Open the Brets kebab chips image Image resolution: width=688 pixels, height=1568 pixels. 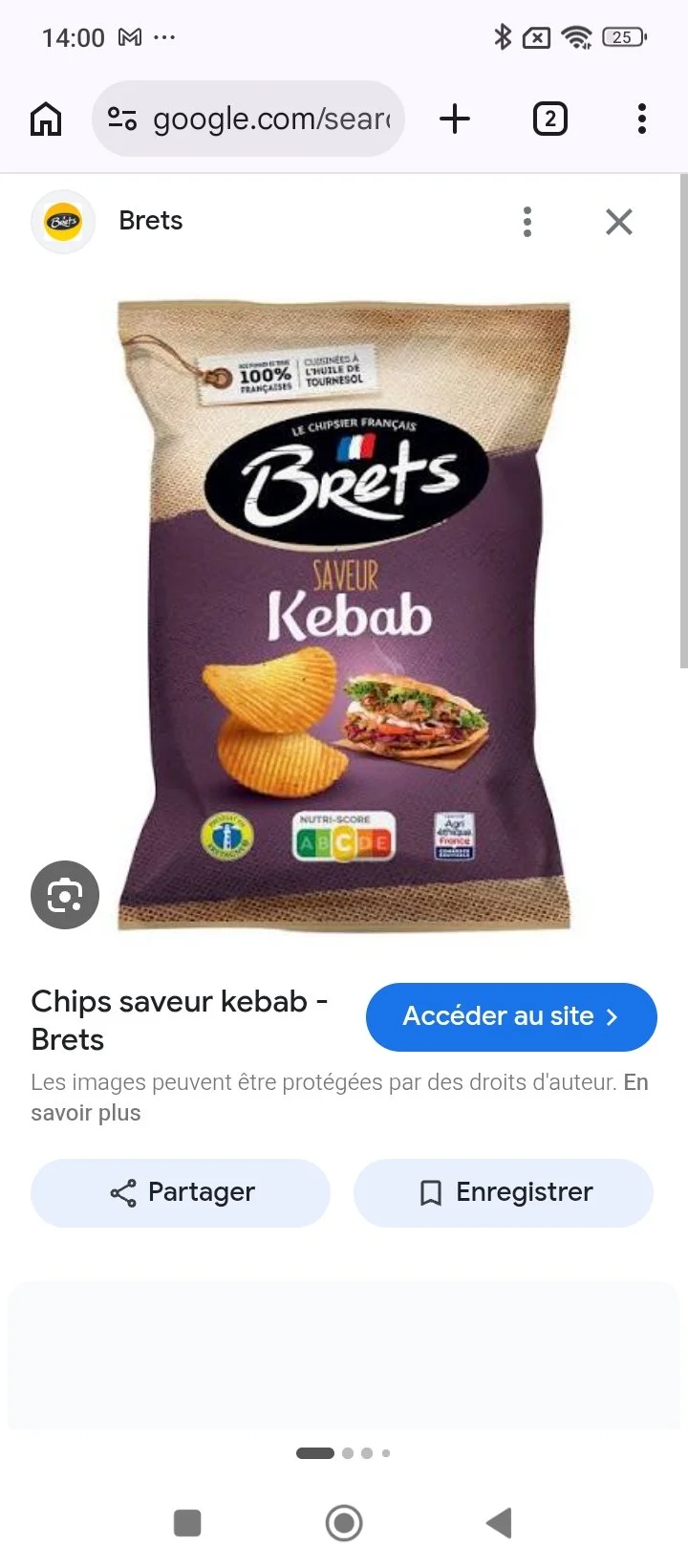pos(344,617)
